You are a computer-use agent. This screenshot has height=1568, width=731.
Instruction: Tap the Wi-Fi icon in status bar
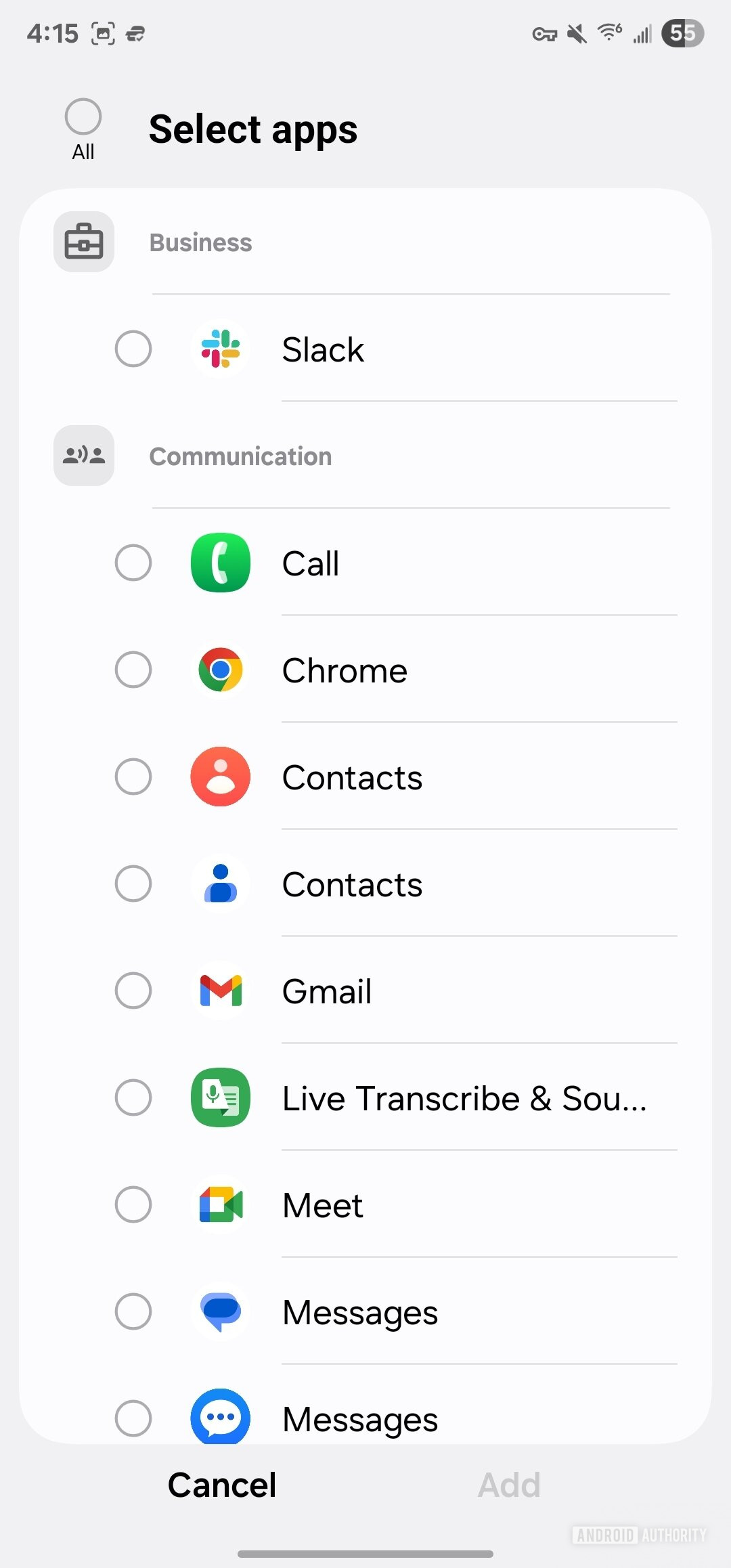(607, 32)
